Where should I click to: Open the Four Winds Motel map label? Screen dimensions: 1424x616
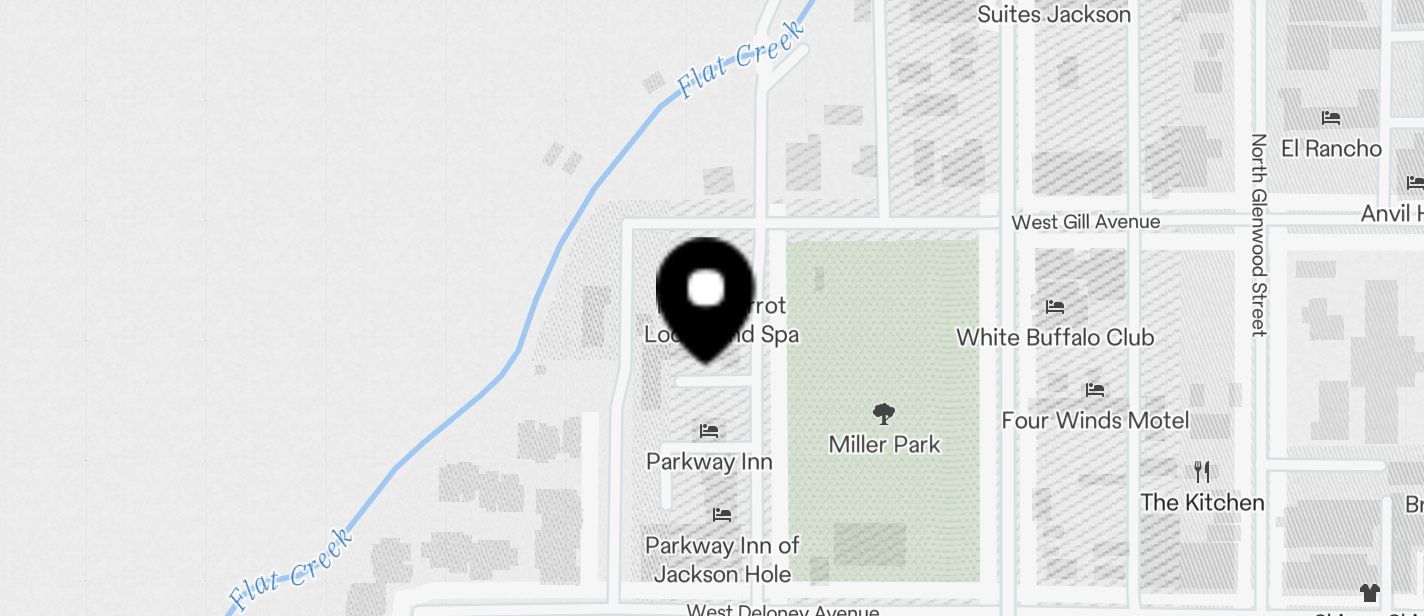(1095, 419)
